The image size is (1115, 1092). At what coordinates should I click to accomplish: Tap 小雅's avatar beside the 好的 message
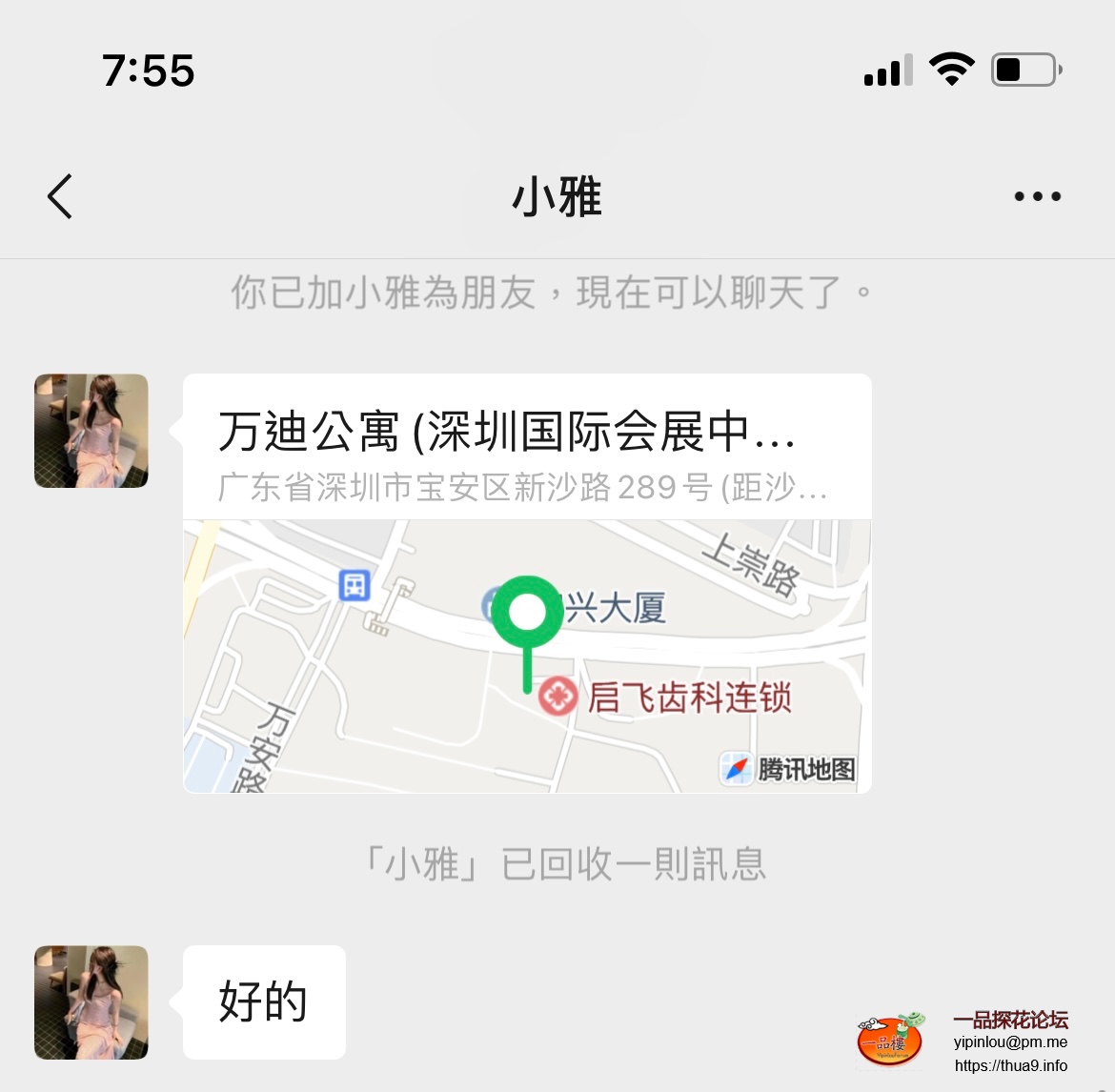[91, 1002]
